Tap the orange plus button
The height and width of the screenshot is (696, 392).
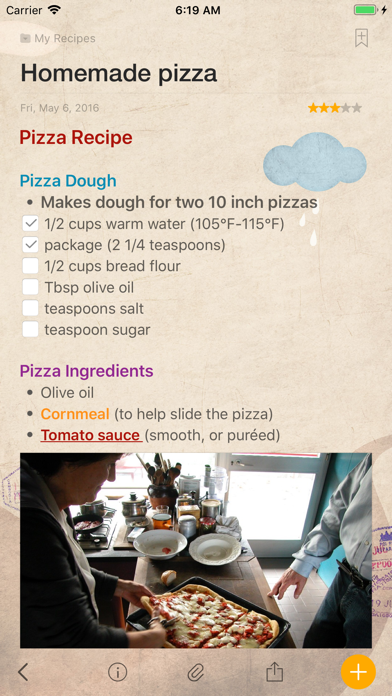point(358,672)
